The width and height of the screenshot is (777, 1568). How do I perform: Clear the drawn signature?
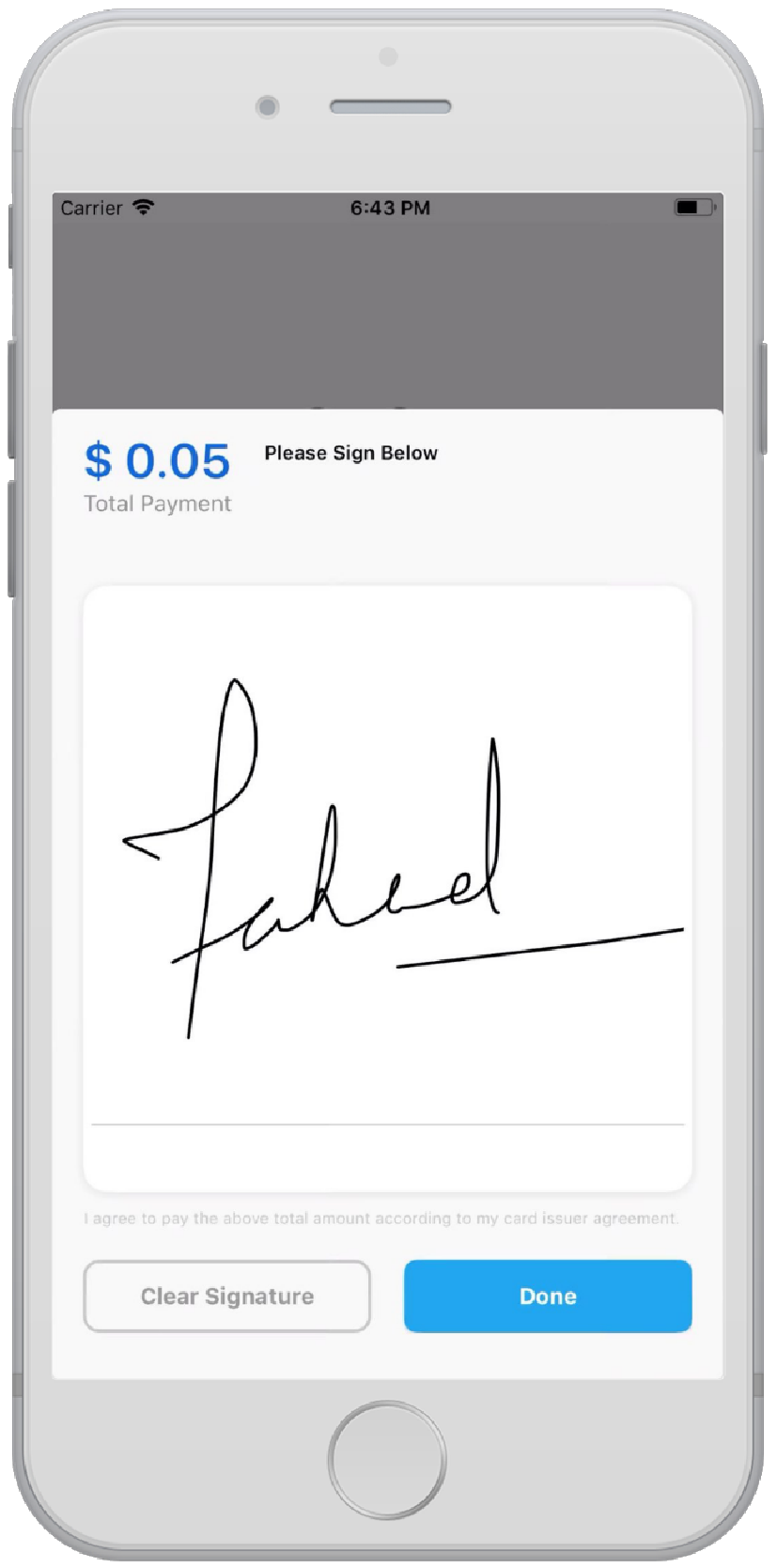[x=226, y=1296]
